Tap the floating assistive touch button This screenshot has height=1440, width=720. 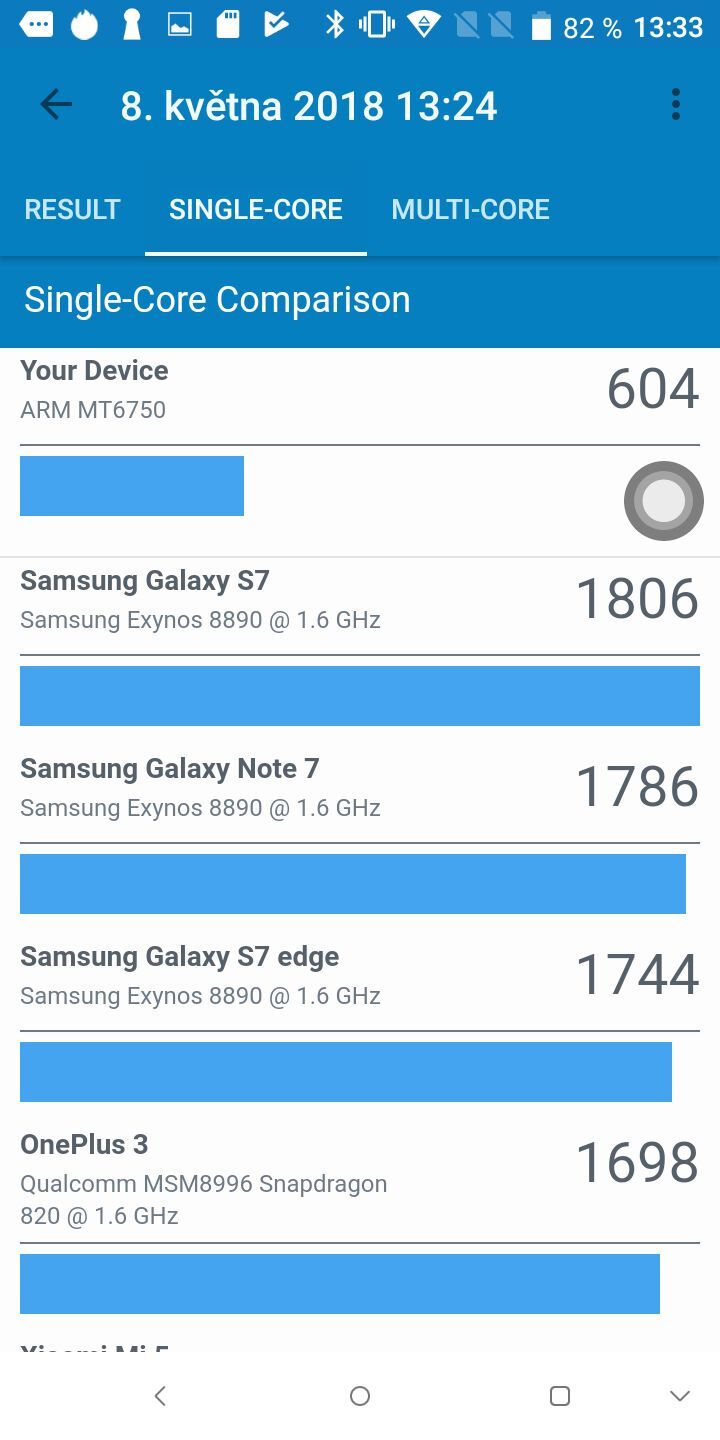664,501
